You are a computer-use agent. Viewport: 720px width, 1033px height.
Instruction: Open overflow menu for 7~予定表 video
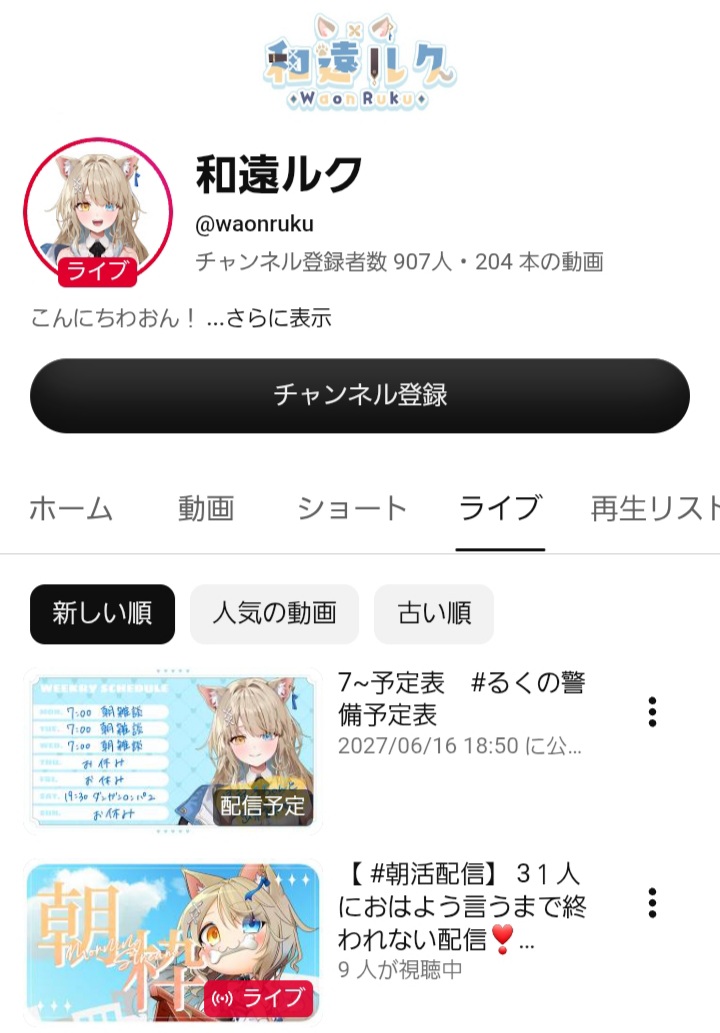[x=652, y=712]
